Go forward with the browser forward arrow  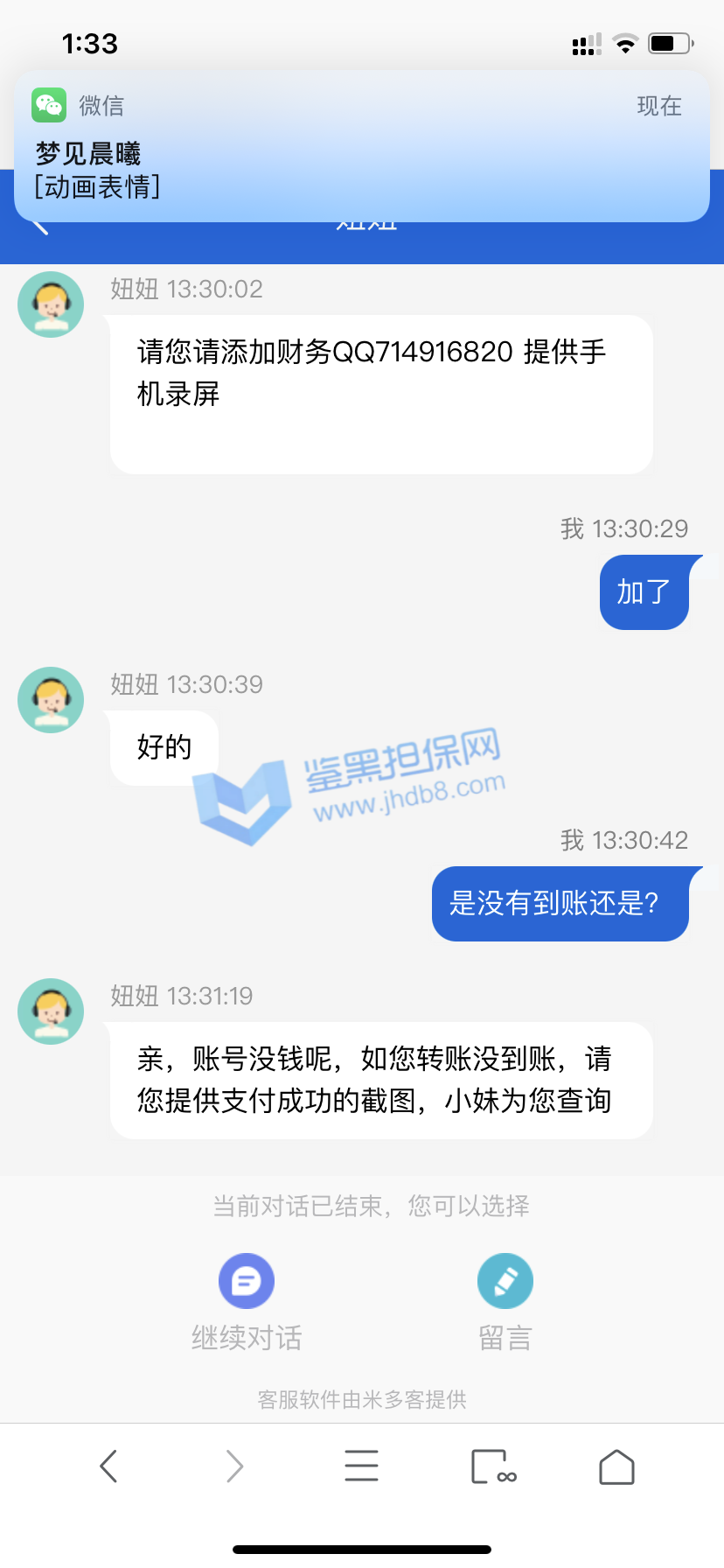(234, 1466)
